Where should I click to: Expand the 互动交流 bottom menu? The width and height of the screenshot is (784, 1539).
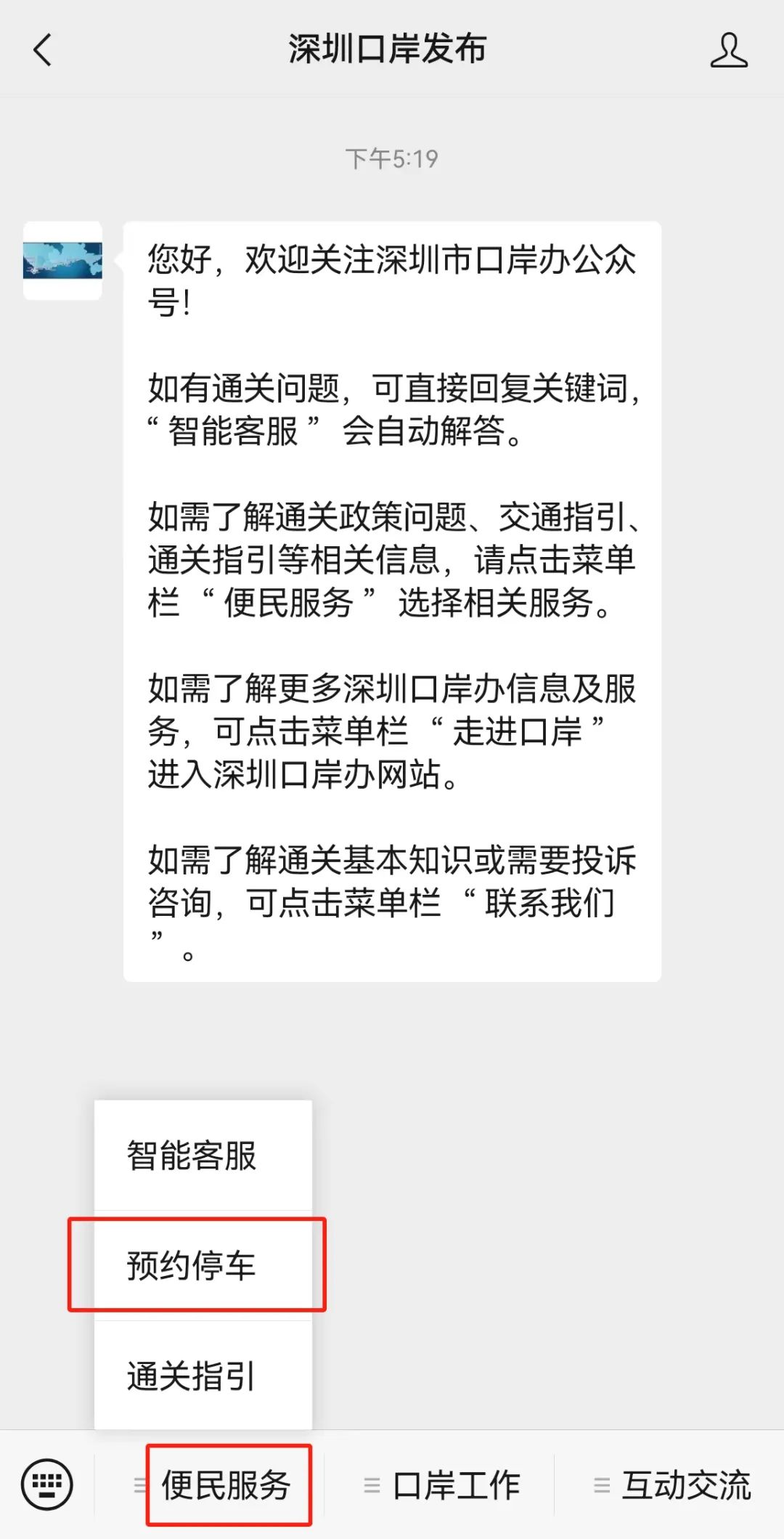pos(670,1485)
